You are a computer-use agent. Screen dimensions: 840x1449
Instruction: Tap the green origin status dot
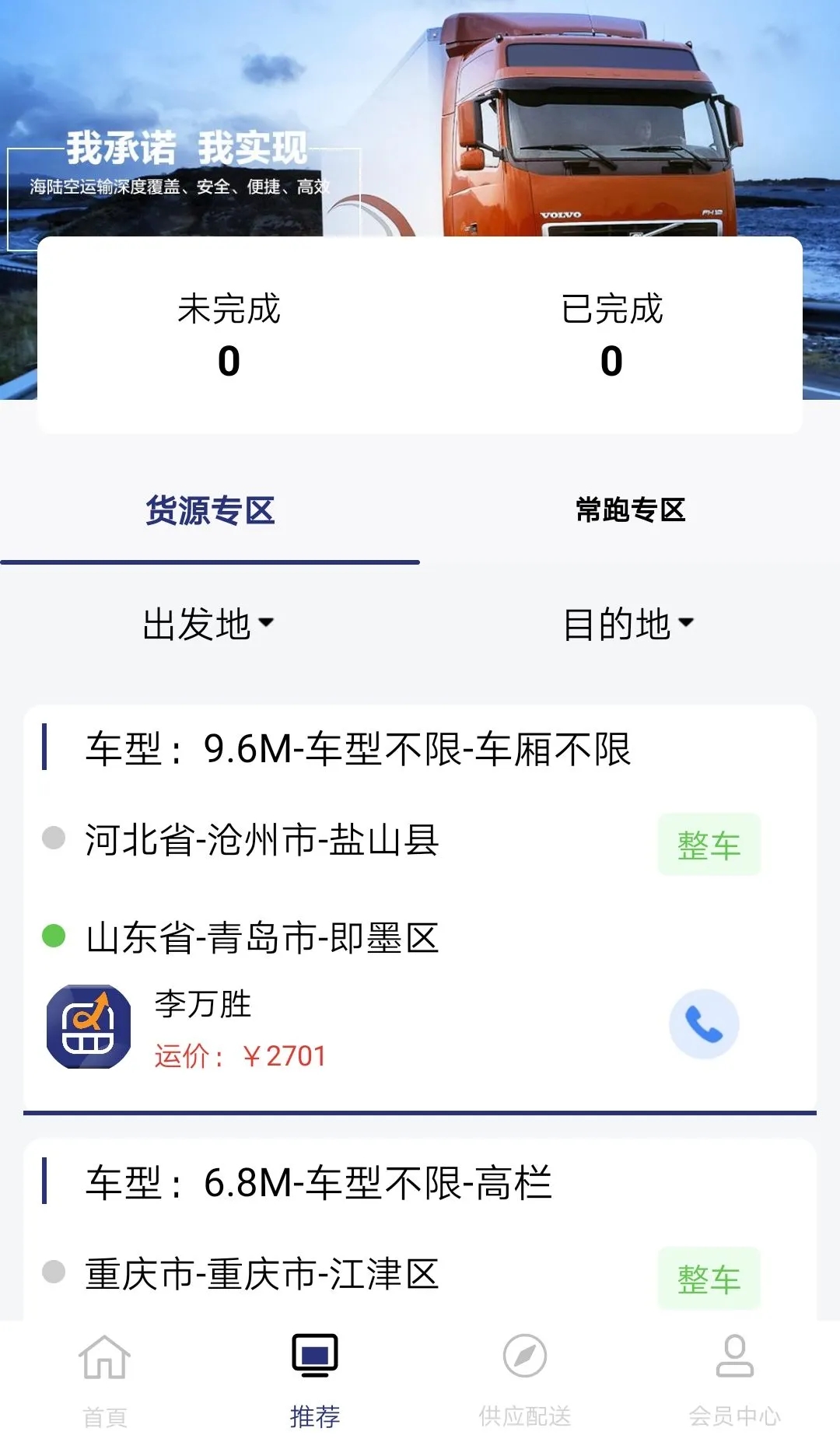pyautogui.click(x=53, y=936)
